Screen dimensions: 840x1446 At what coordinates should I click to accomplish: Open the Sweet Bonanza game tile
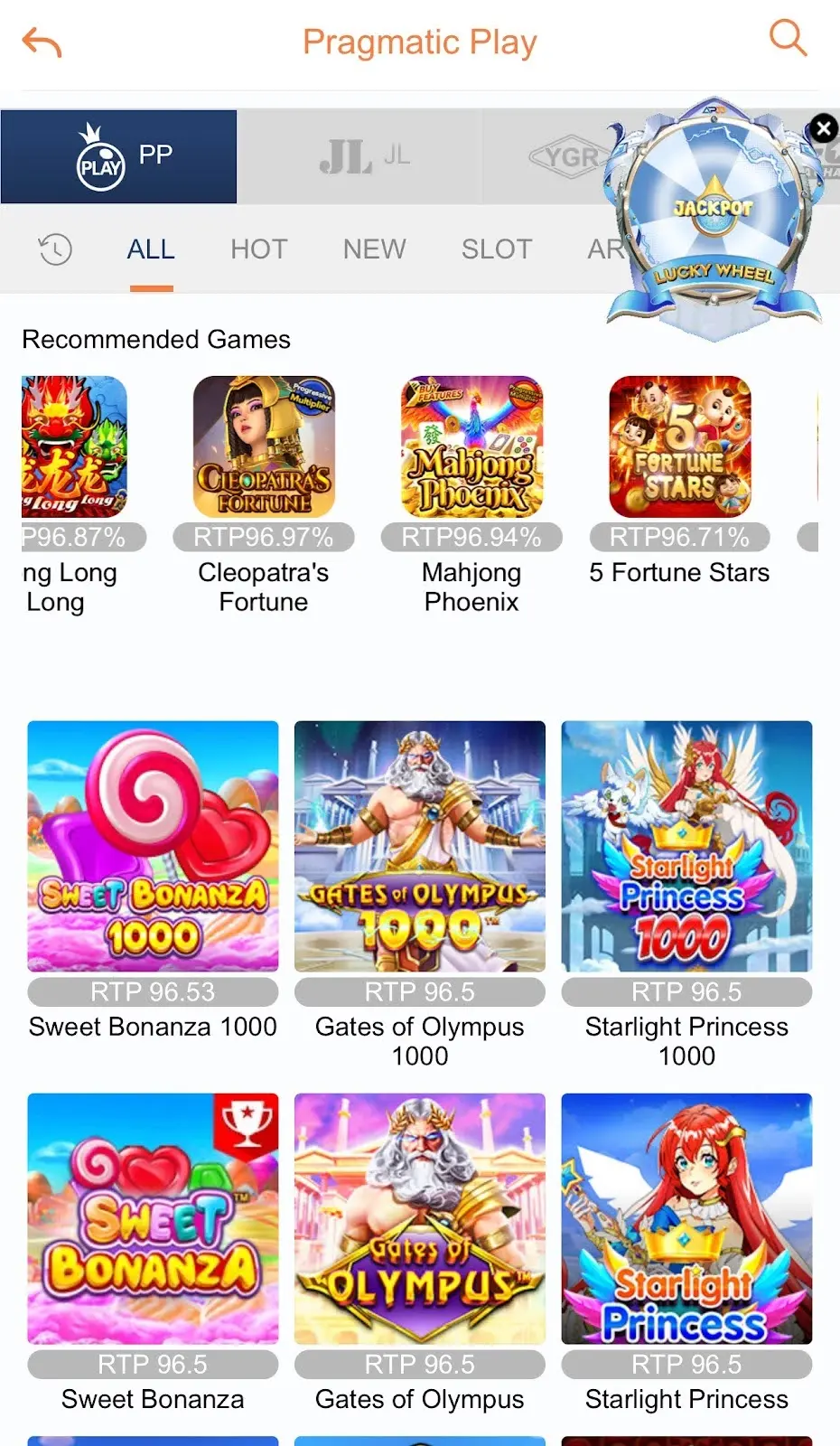153,1218
